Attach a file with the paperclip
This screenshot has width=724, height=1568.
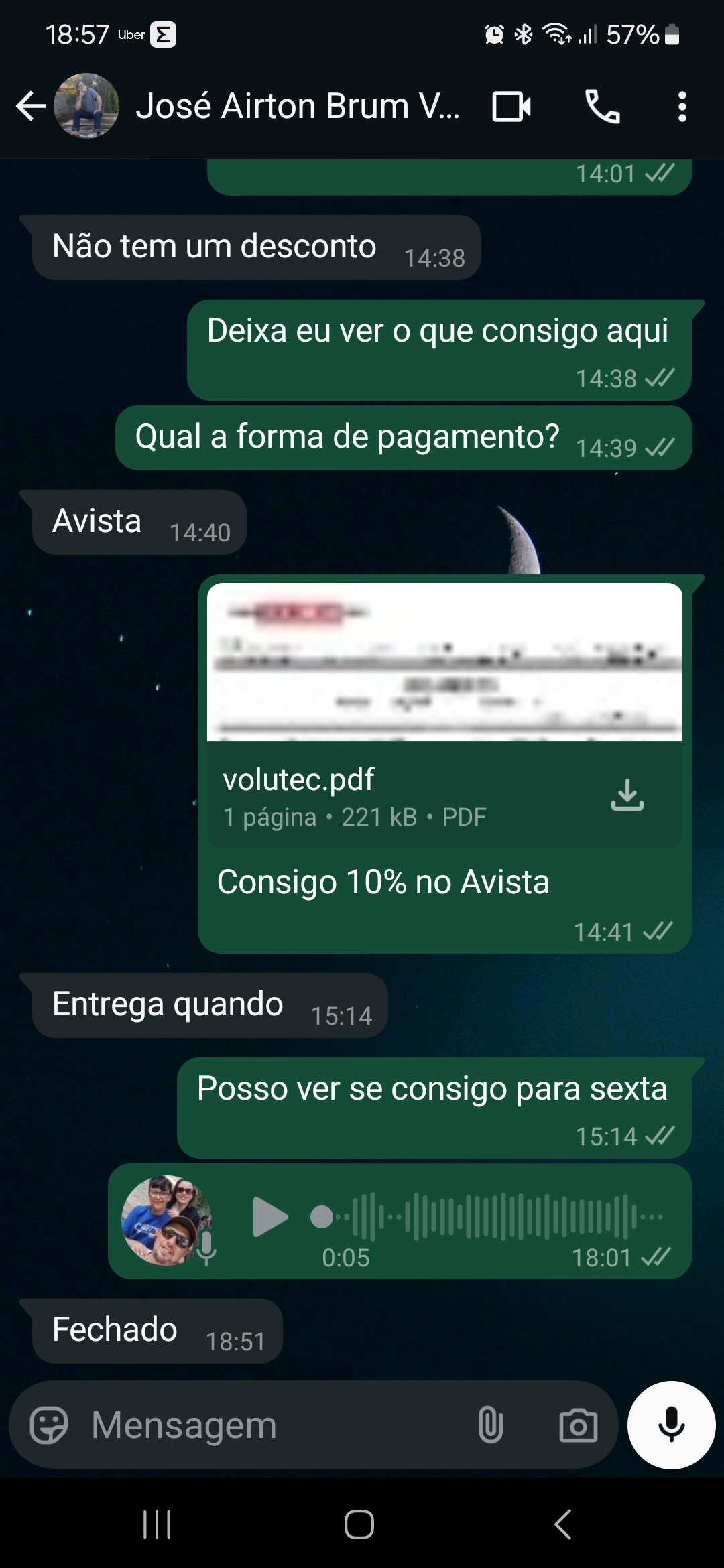pyautogui.click(x=490, y=1425)
